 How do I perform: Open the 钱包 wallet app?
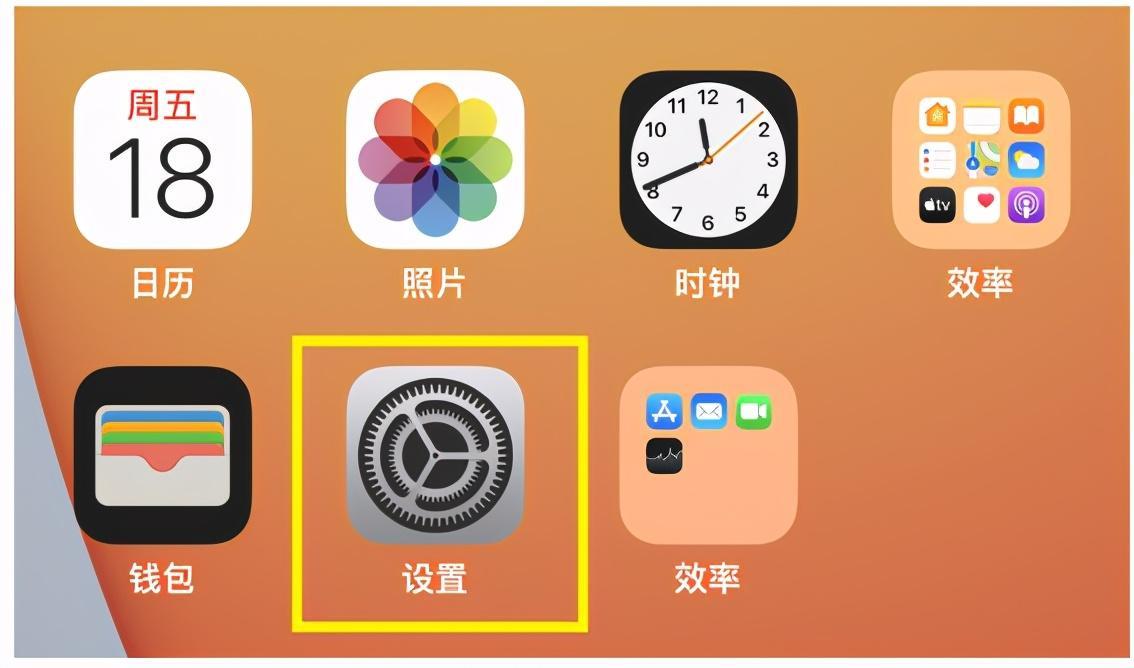pos(162,455)
